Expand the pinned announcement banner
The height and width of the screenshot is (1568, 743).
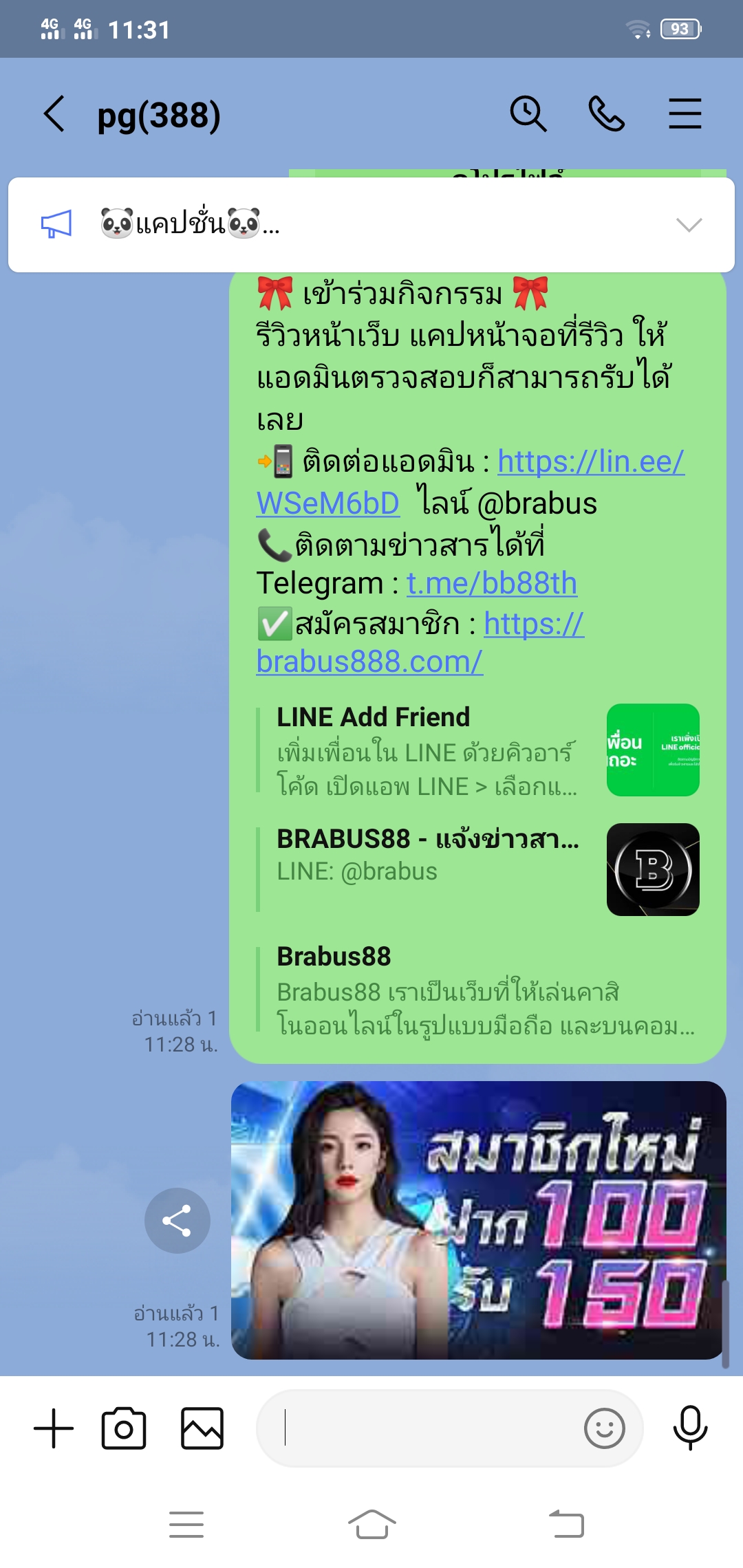[x=689, y=225]
